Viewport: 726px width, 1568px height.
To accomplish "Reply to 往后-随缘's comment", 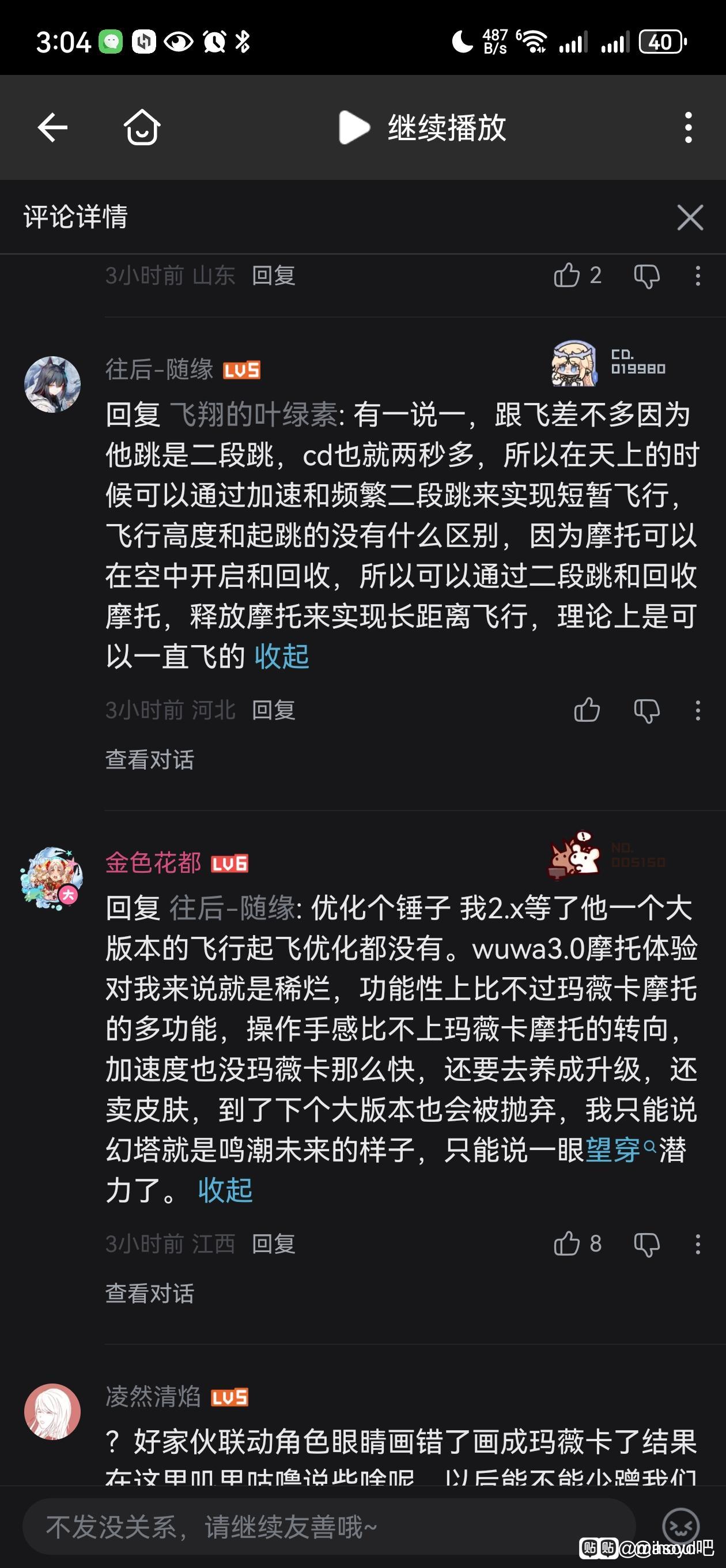I will click(273, 710).
